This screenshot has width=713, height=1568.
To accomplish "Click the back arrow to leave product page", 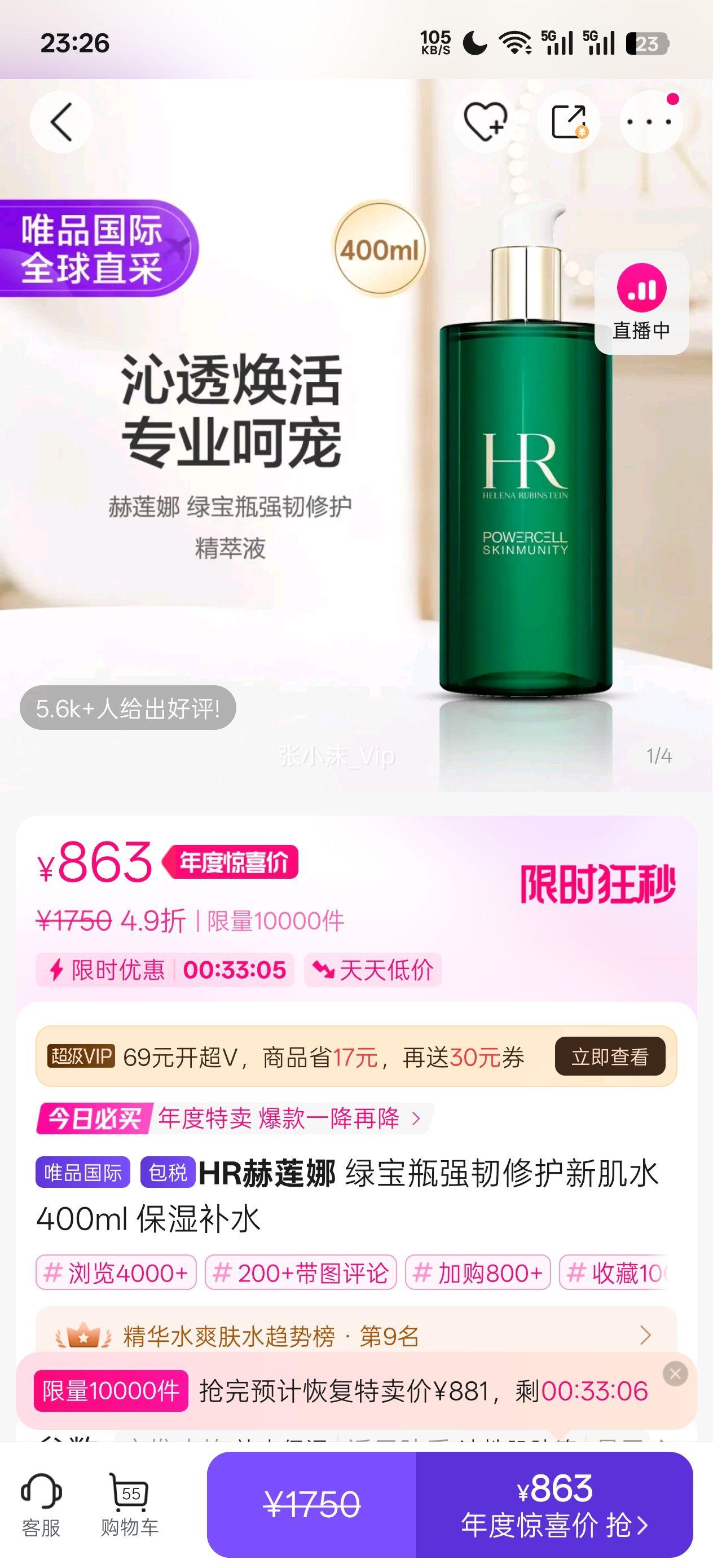I will [x=60, y=121].
